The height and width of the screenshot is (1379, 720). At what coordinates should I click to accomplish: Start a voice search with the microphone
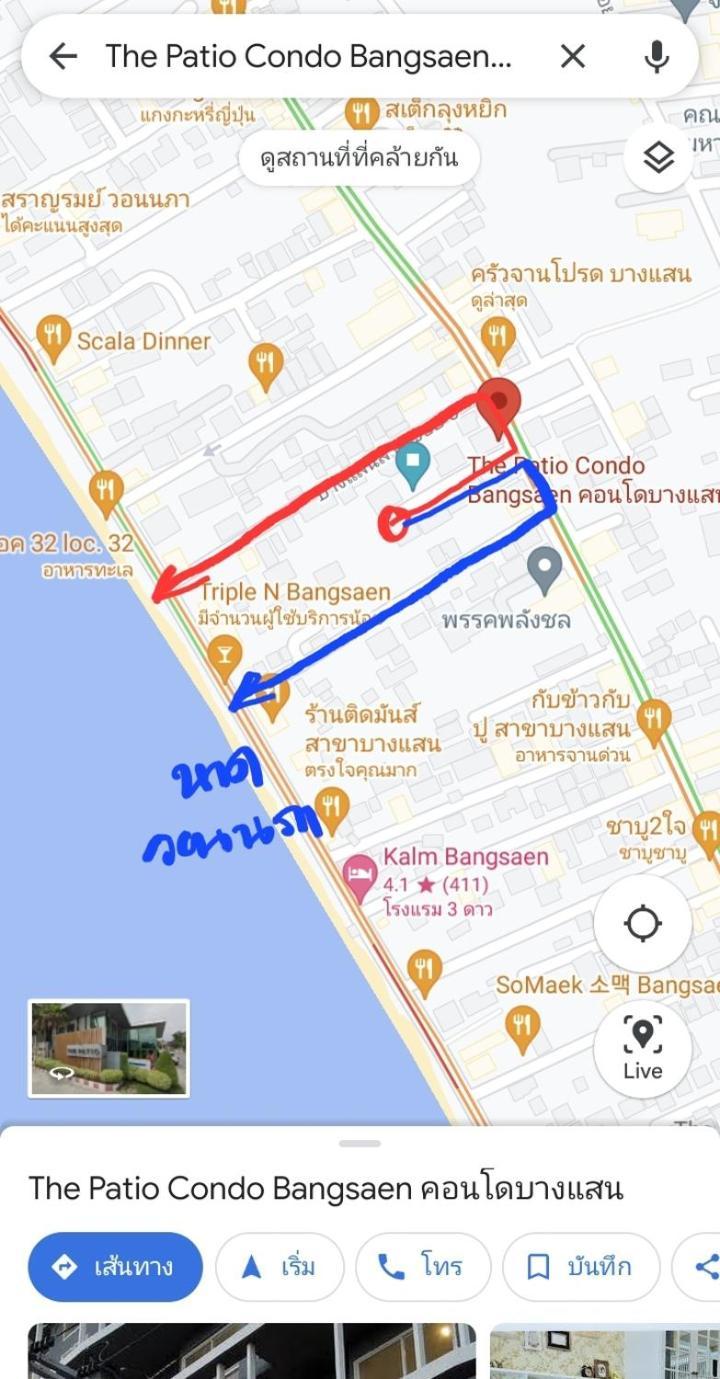coord(656,56)
